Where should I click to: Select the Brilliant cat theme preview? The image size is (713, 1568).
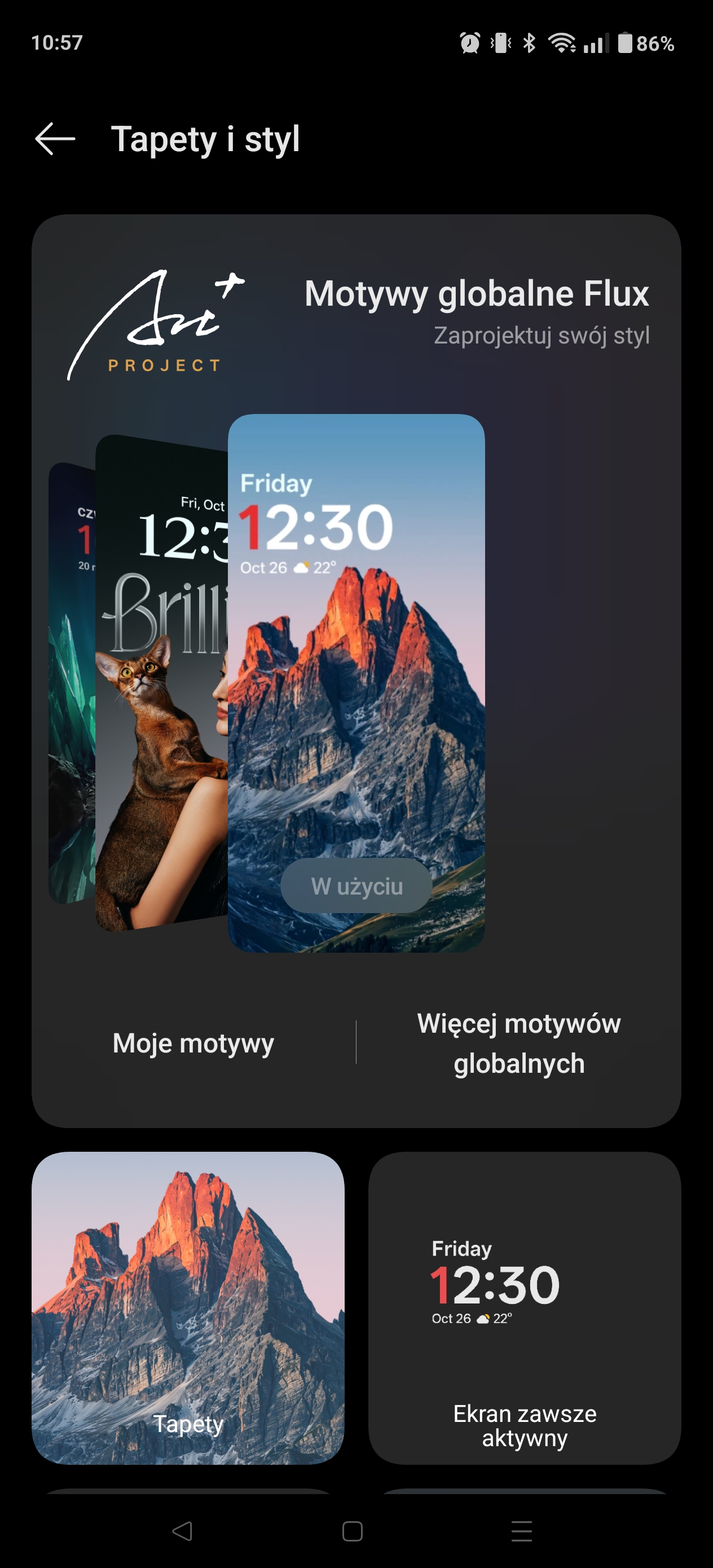tap(161, 682)
